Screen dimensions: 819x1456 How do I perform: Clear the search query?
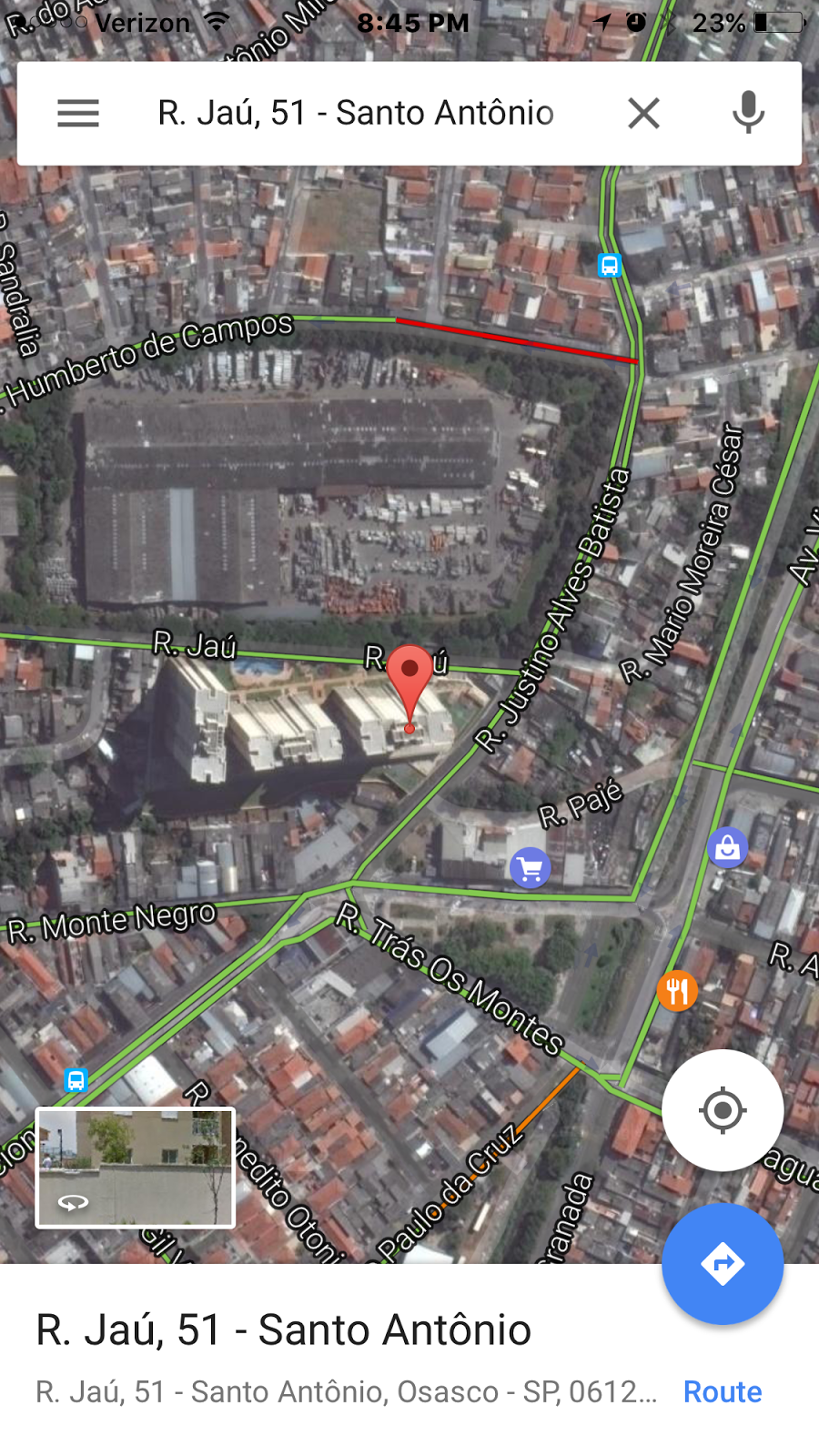[x=643, y=114]
